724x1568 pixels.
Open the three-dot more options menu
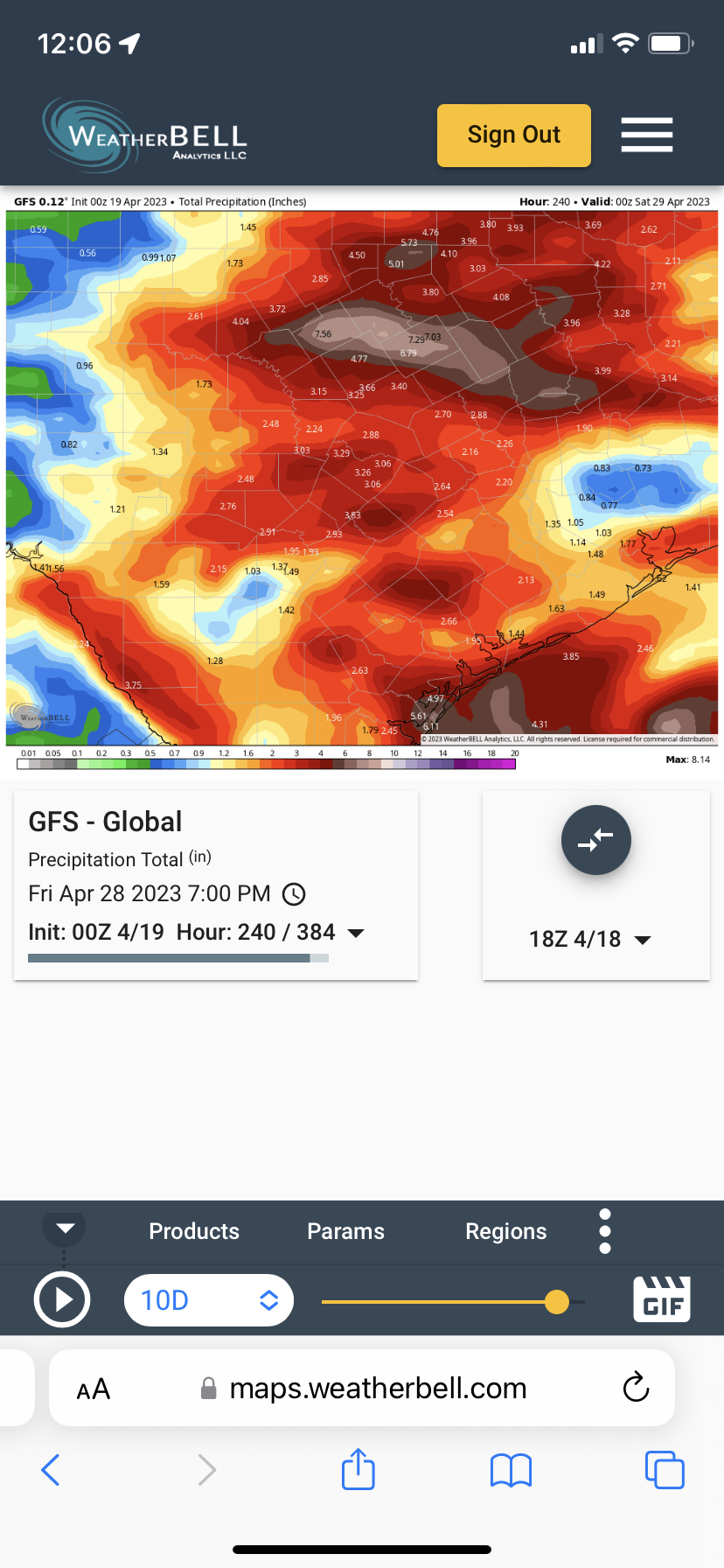605,1231
